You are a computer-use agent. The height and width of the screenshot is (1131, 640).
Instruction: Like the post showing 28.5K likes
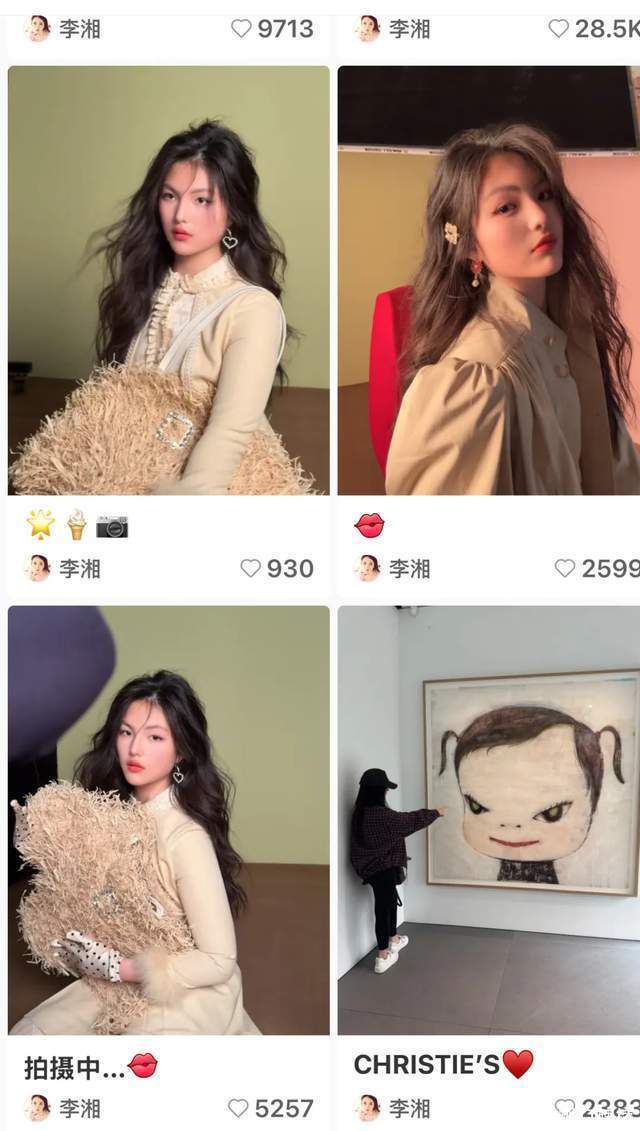click(x=559, y=28)
